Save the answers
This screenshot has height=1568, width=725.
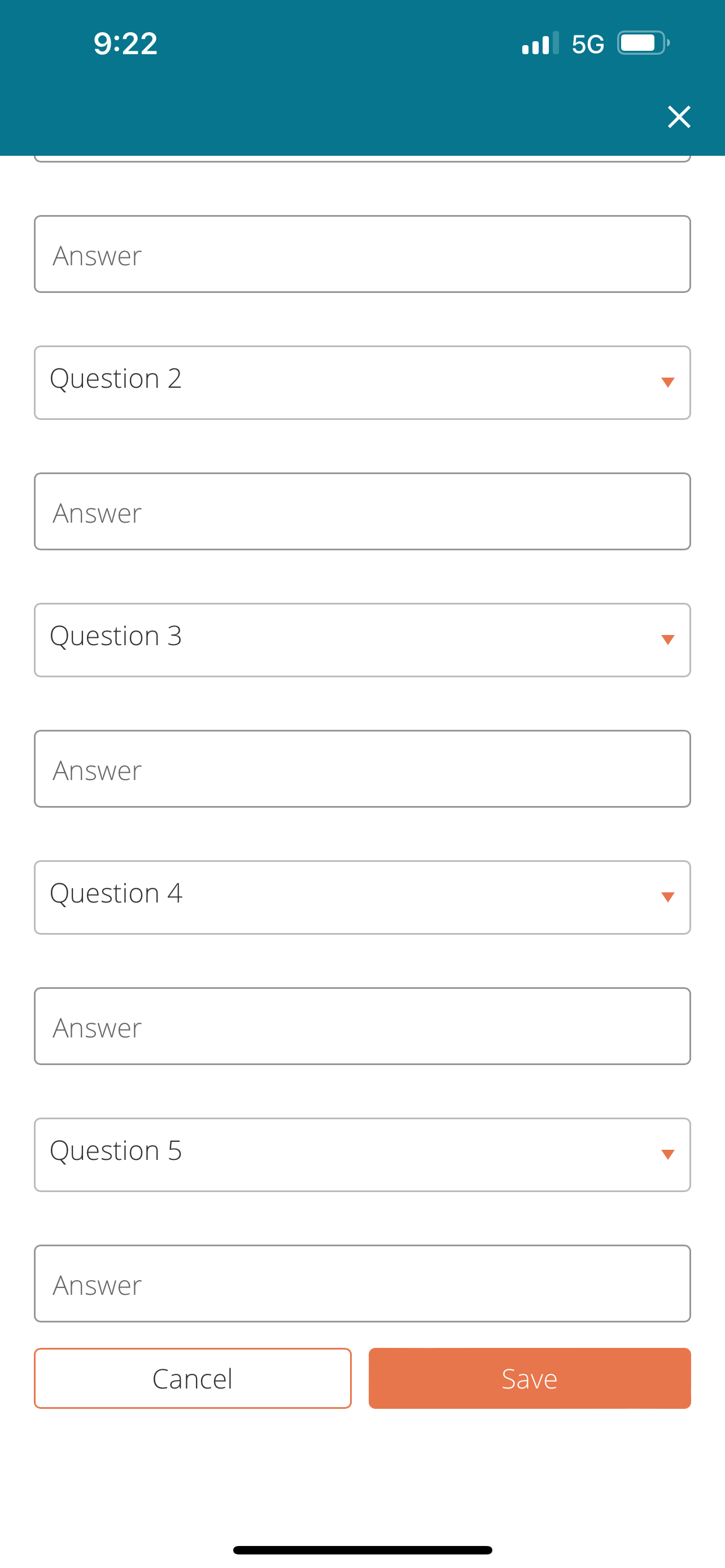(530, 1378)
